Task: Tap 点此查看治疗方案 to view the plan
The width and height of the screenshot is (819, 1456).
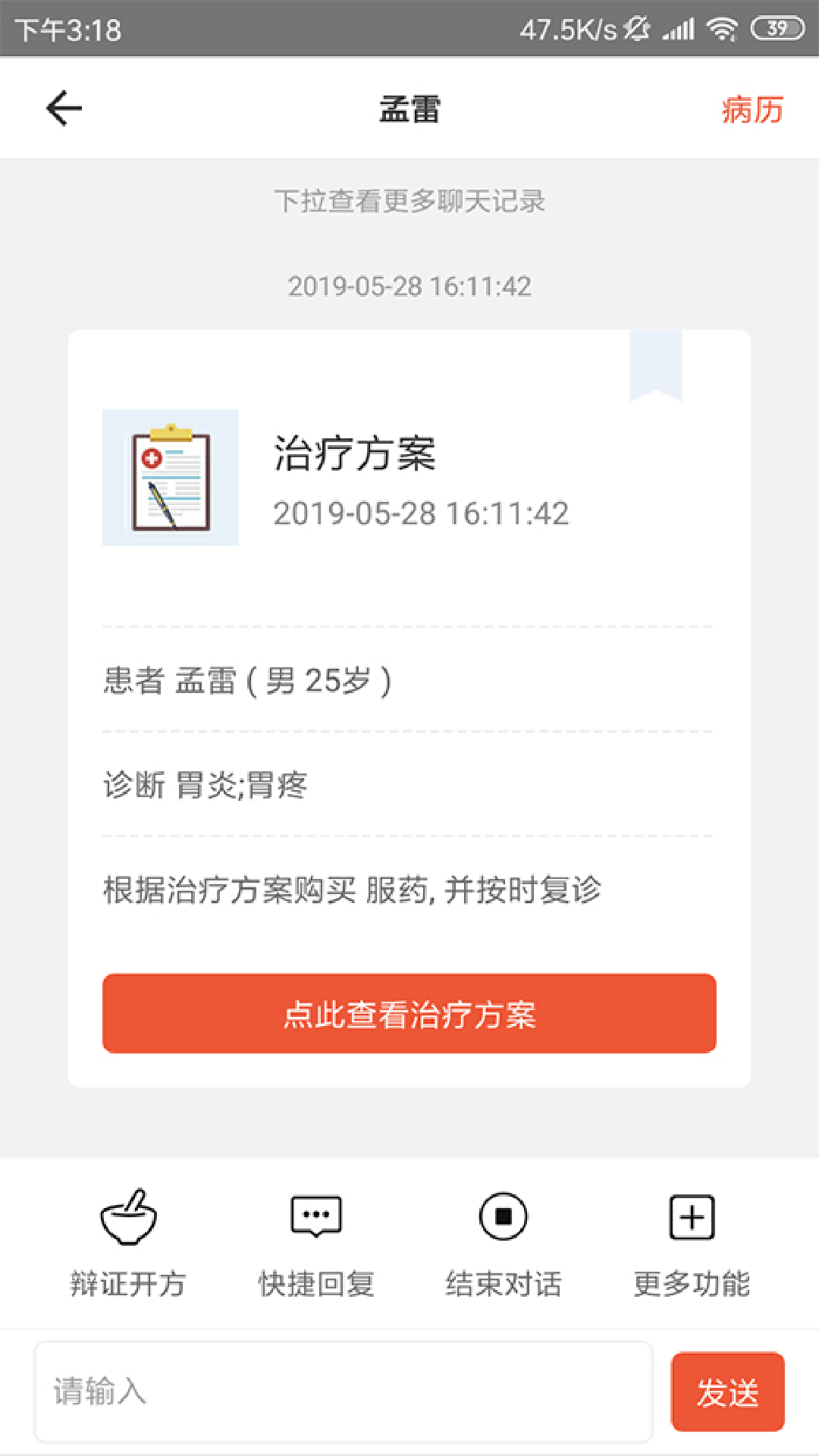Action: pos(409,1014)
